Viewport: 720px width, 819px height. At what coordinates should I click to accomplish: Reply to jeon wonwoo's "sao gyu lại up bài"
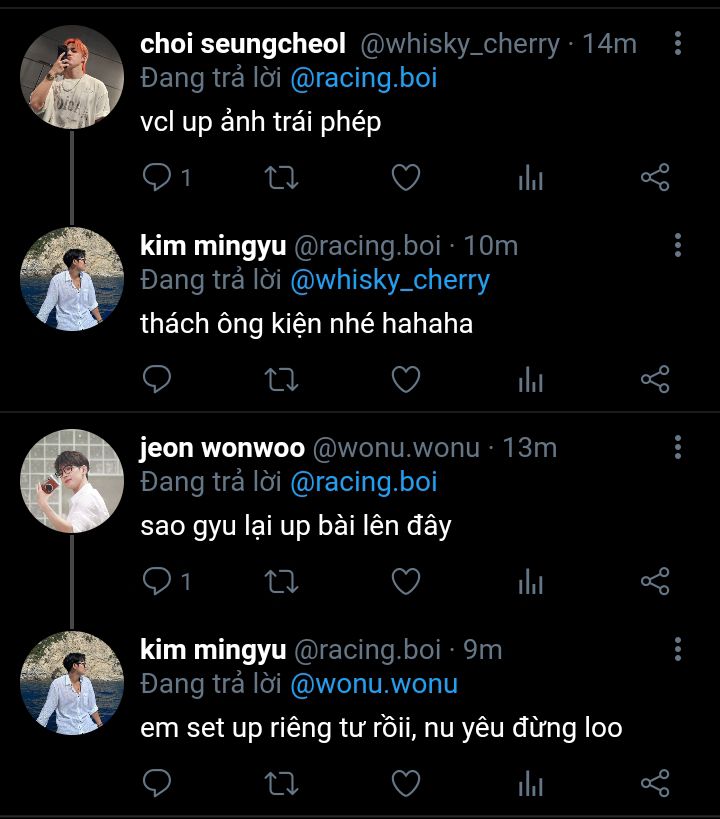click(158, 581)
